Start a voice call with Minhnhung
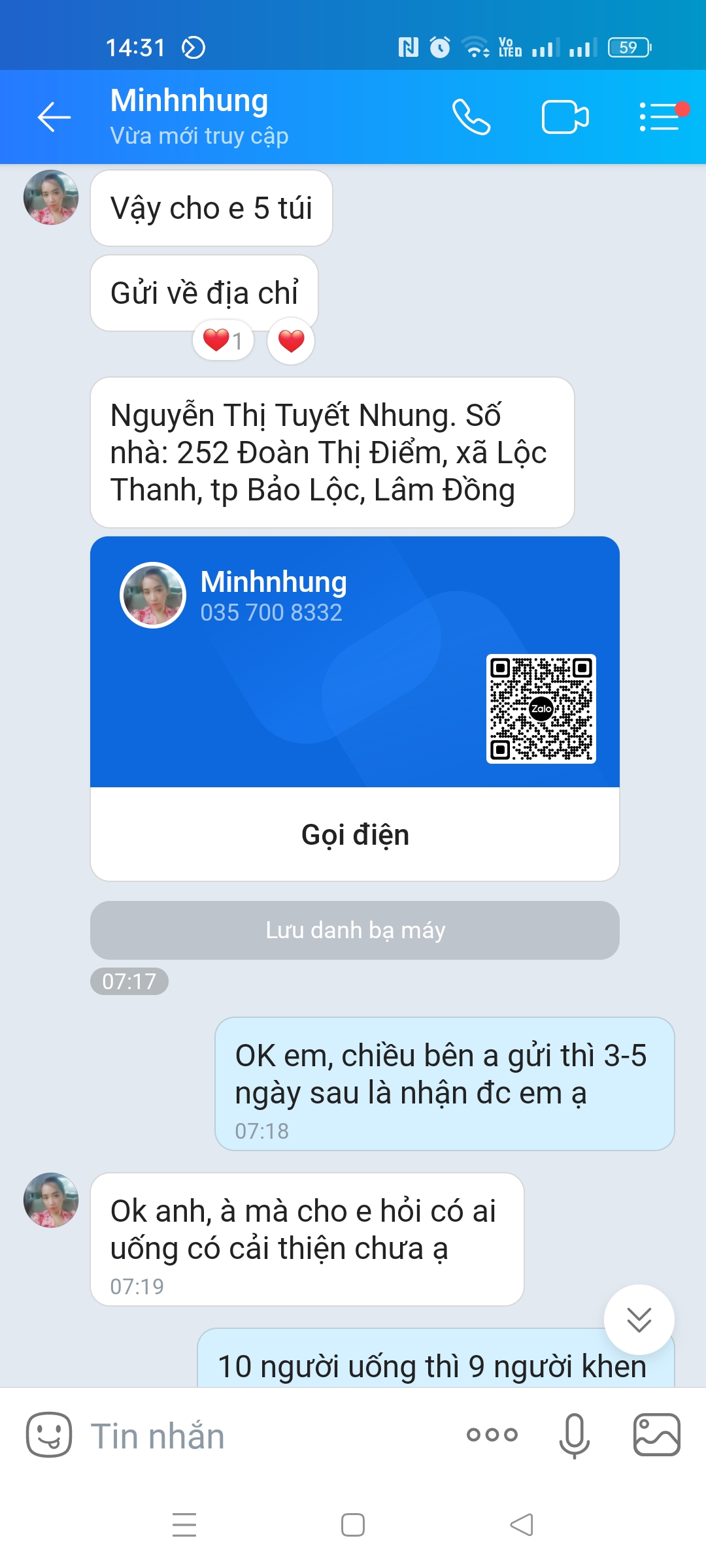706x1568 pixels. [471, 118]
